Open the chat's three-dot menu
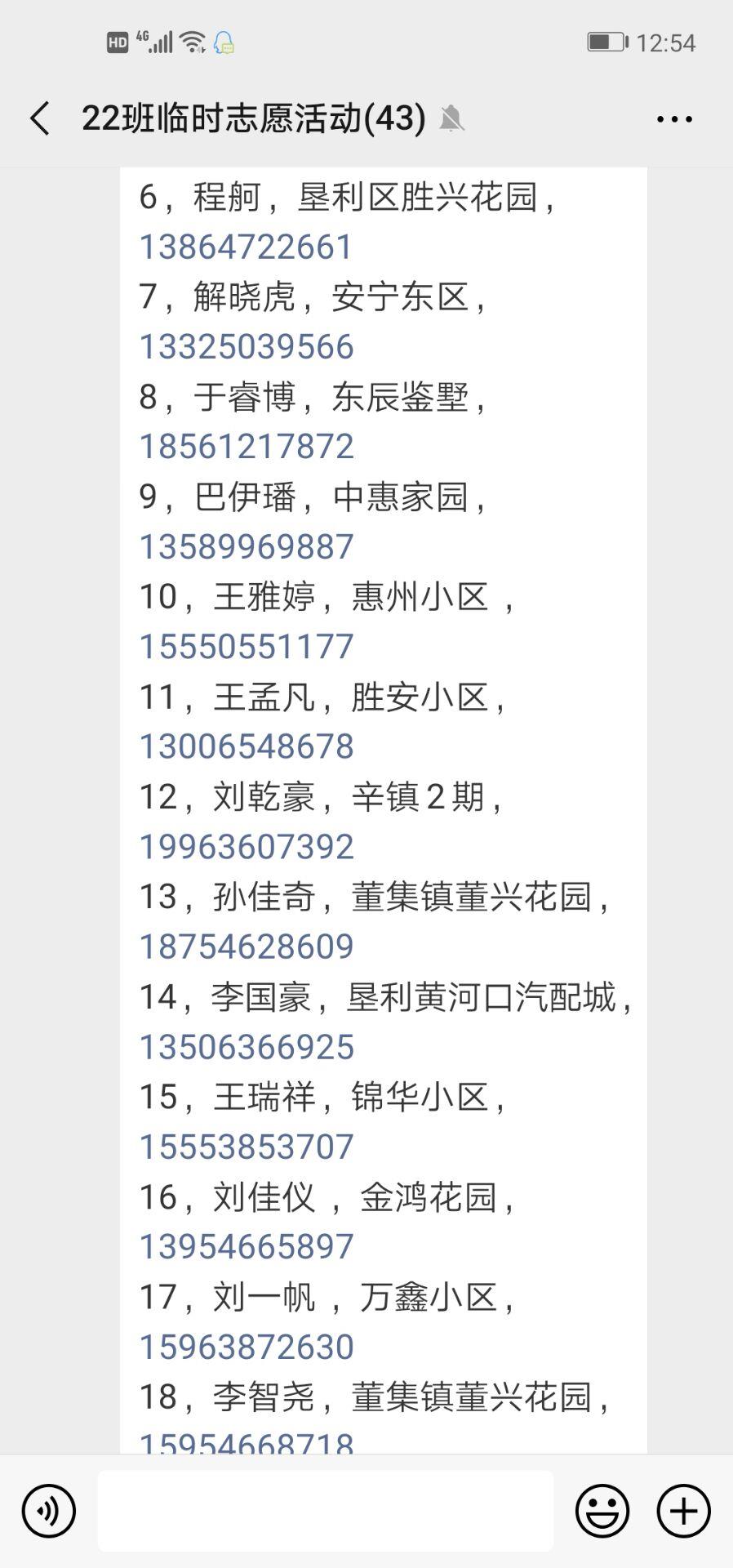Viewport: 733px width, 1568px height. tap(674, 119)
